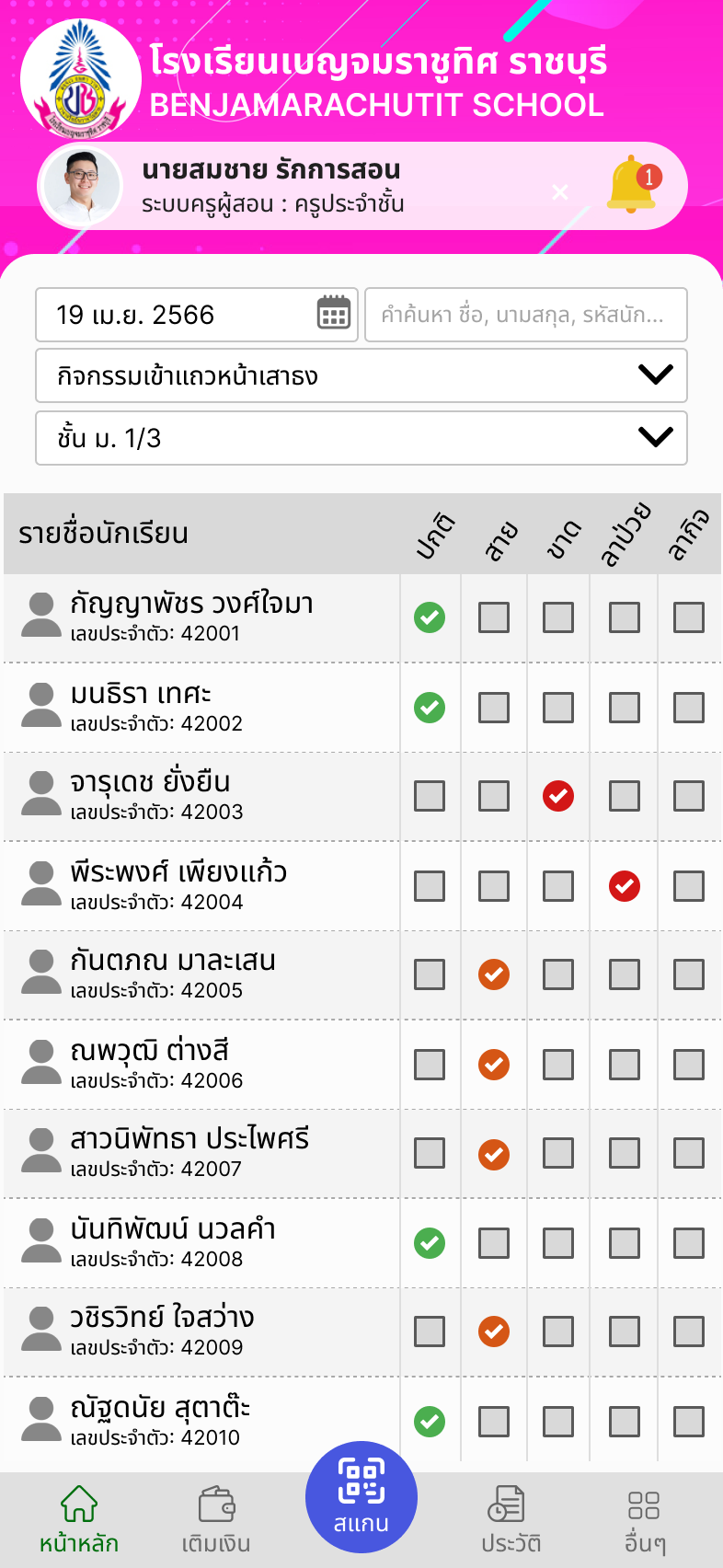The height and width of the screenshot is (1568, 723).
Task: Open the date picker showing 19 เม.ย. 2566
Action: click(x=197, y=315)
